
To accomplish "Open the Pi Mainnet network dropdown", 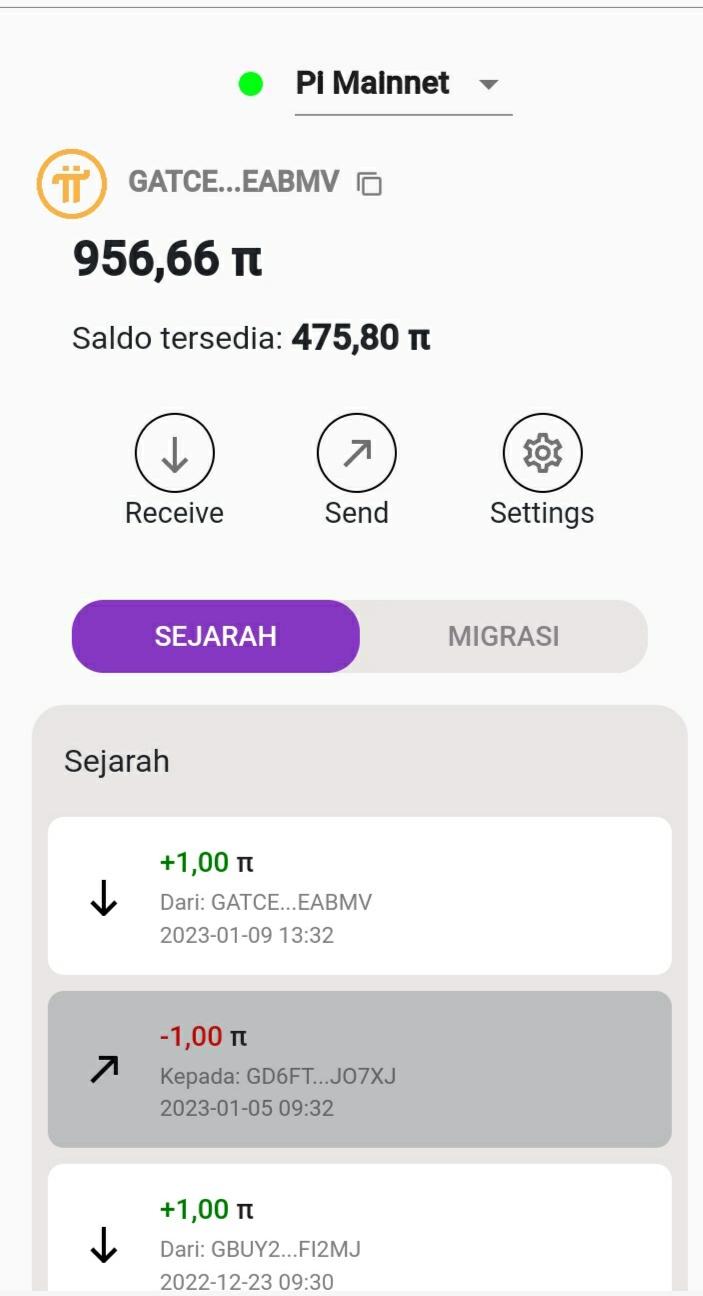I will (402, 84).
